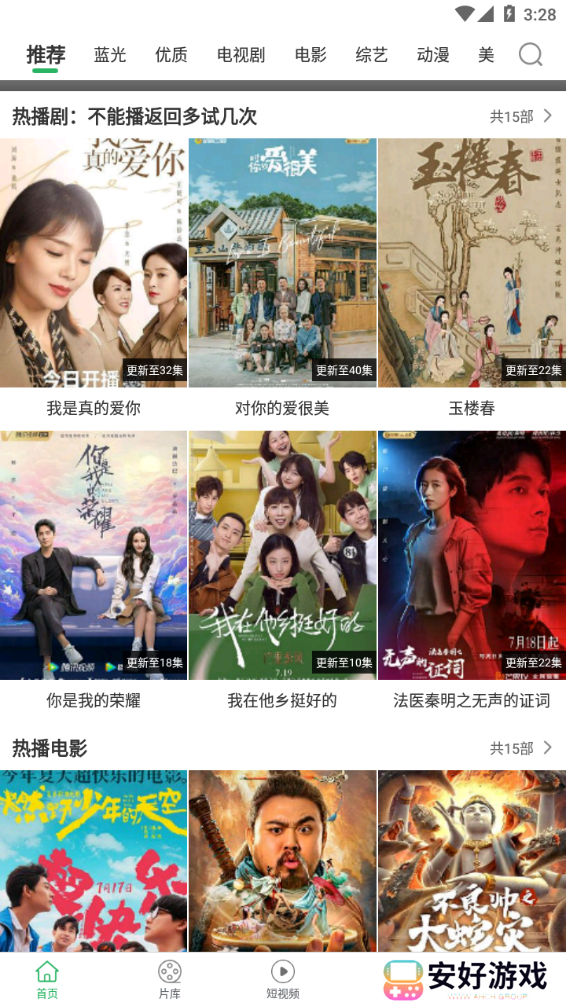
Task: Switch to the 优质 tab
Action: 171,55
